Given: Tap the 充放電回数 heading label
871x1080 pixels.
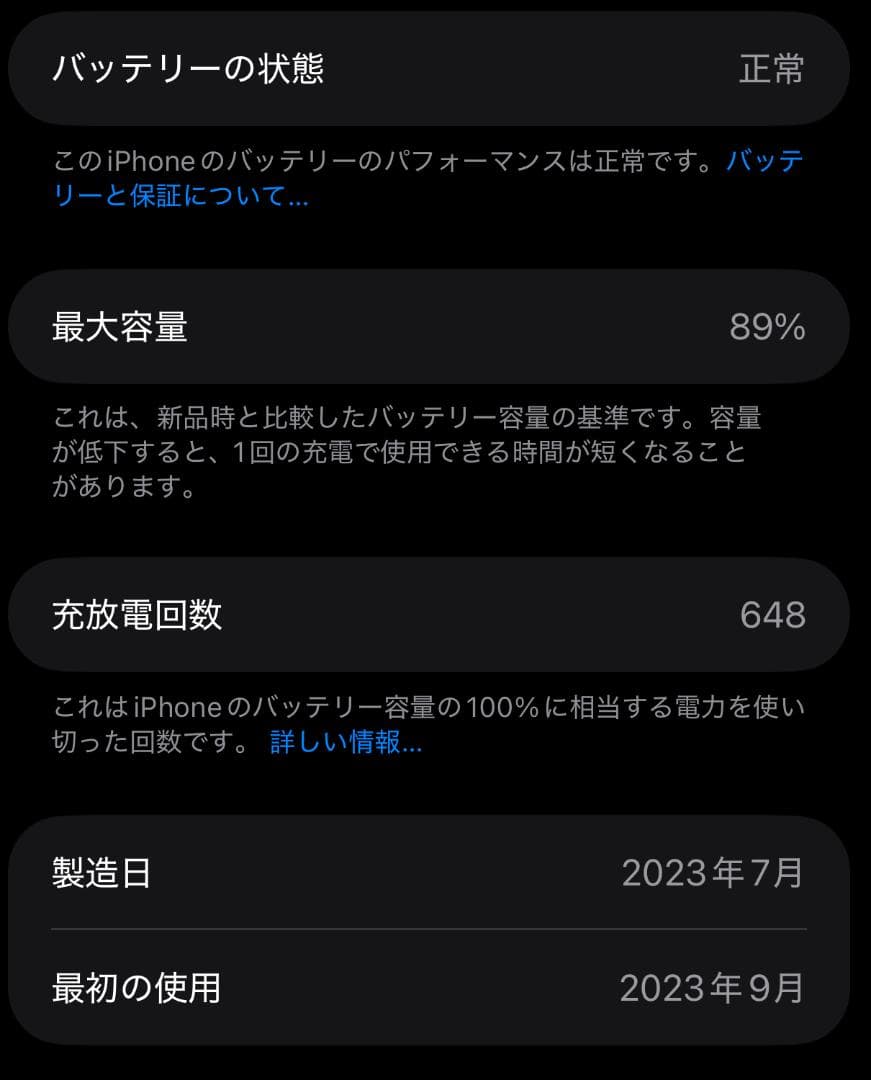Looking at the screenshot, I should click(135, 614).
